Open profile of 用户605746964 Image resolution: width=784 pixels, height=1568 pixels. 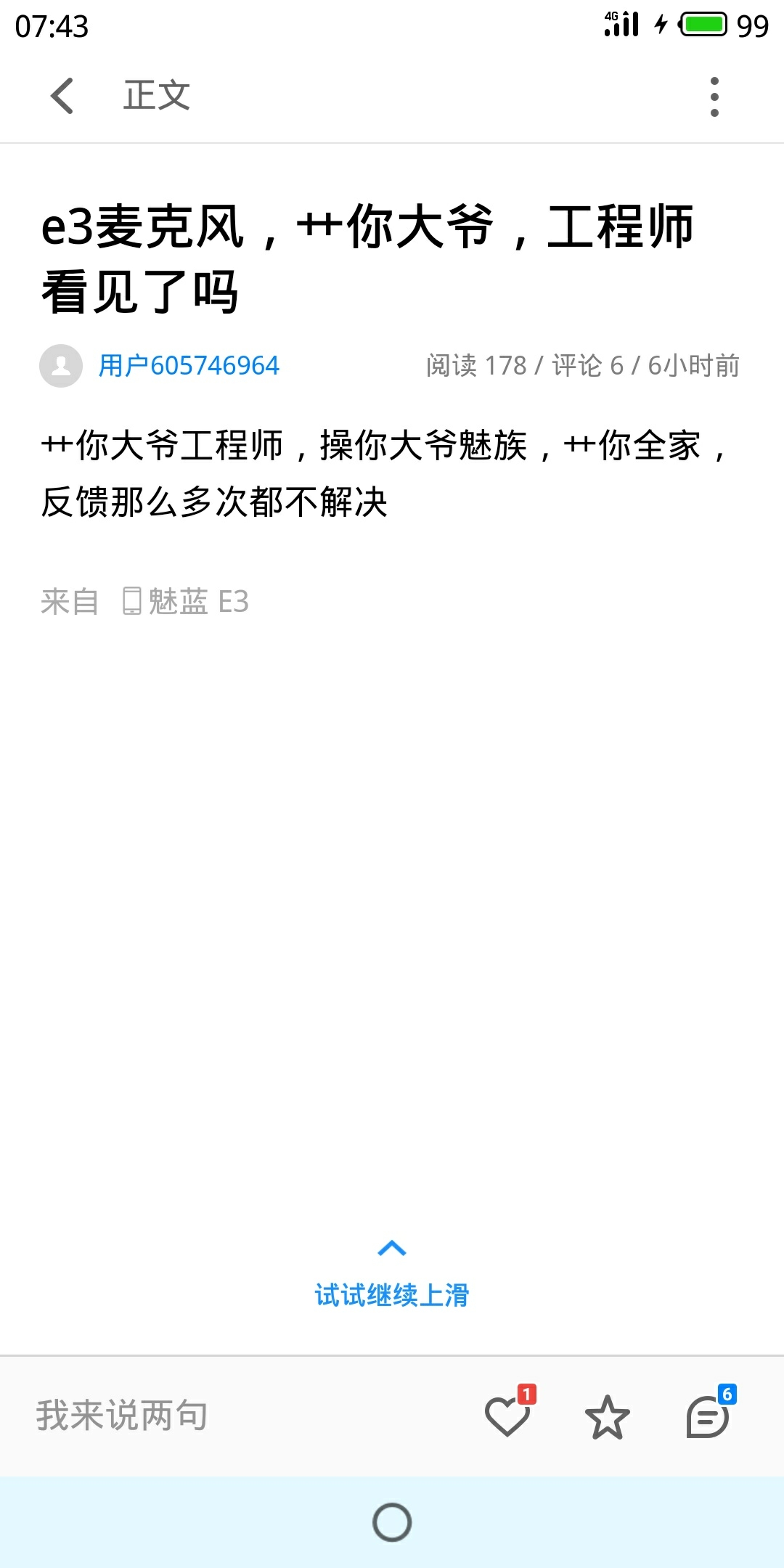tap(189, 365)
